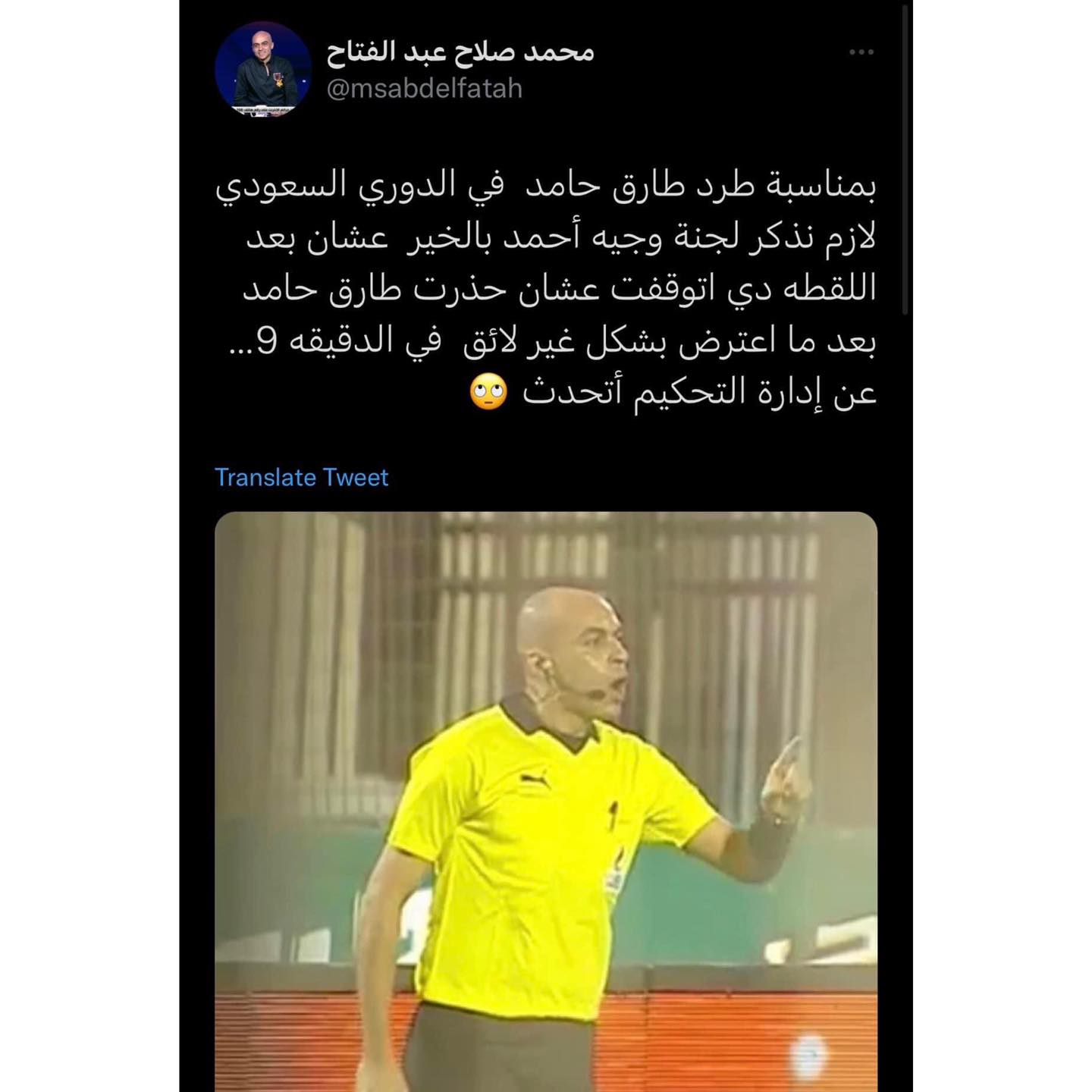
Task: Open the tweet's three-dot overflow menu
Action: [861, 52]
